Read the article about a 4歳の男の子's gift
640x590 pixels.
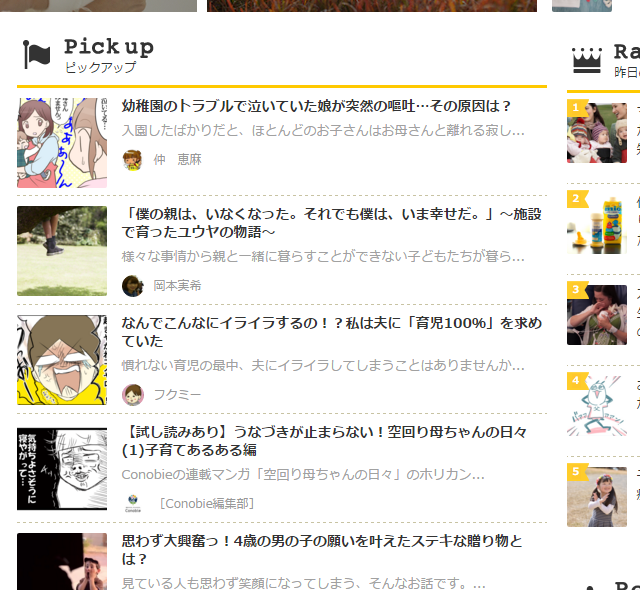point(322,550)
